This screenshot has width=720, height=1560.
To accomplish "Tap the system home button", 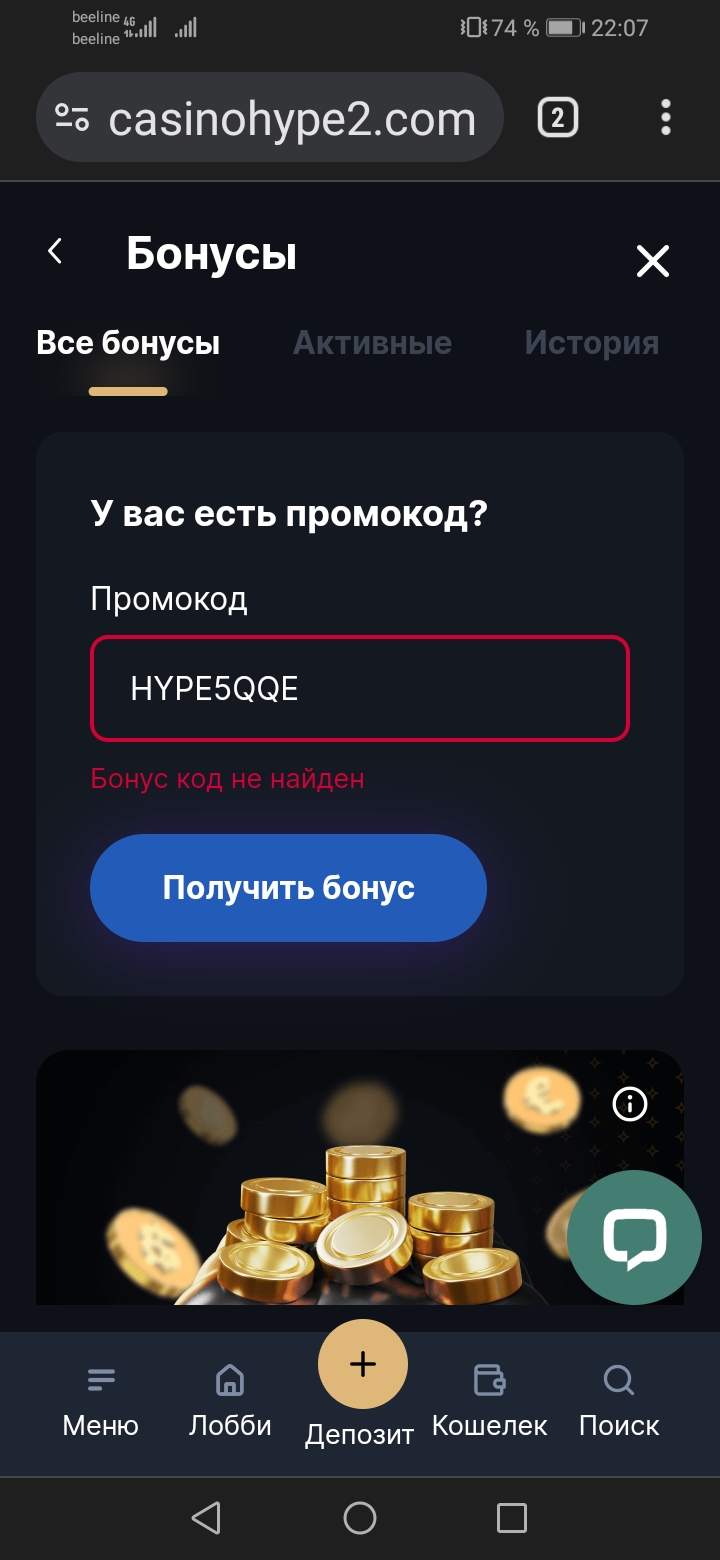I will click(x=360, y=1518).
